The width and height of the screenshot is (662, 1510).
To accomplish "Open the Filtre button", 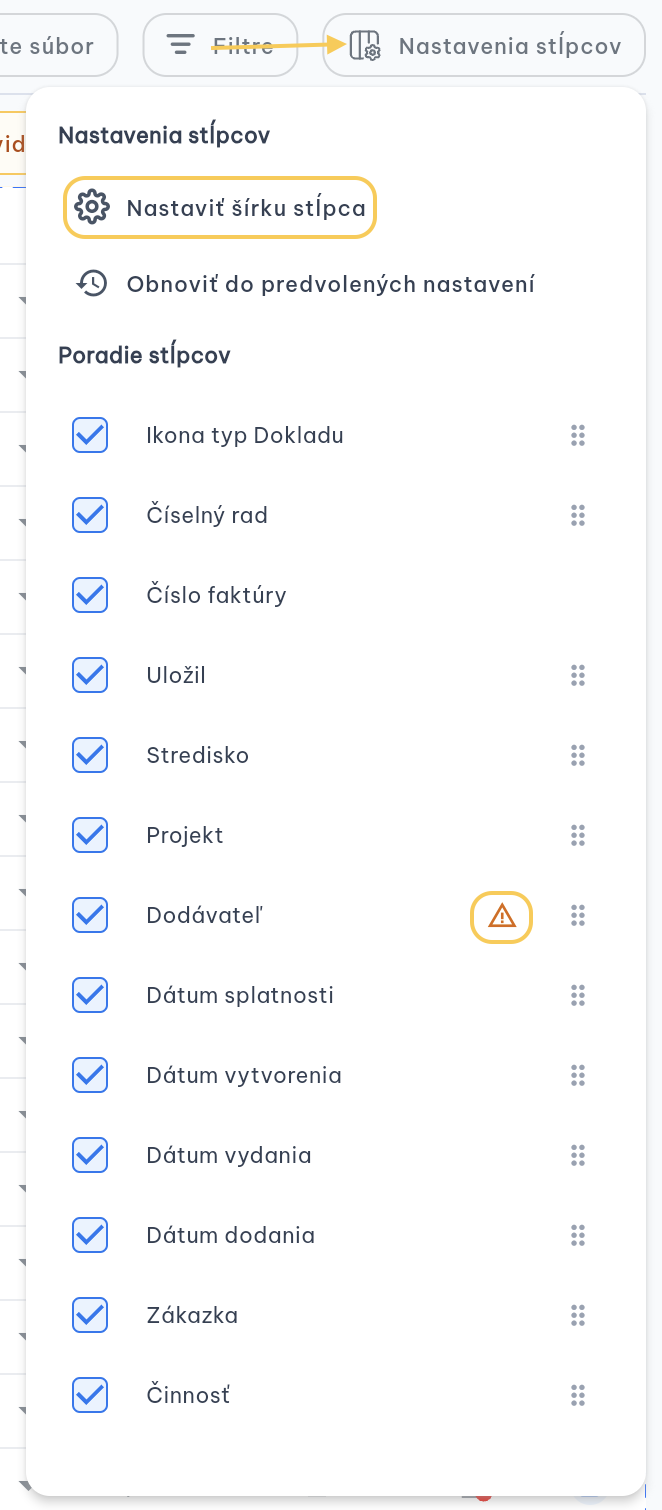I will click(x=220, y=45).
